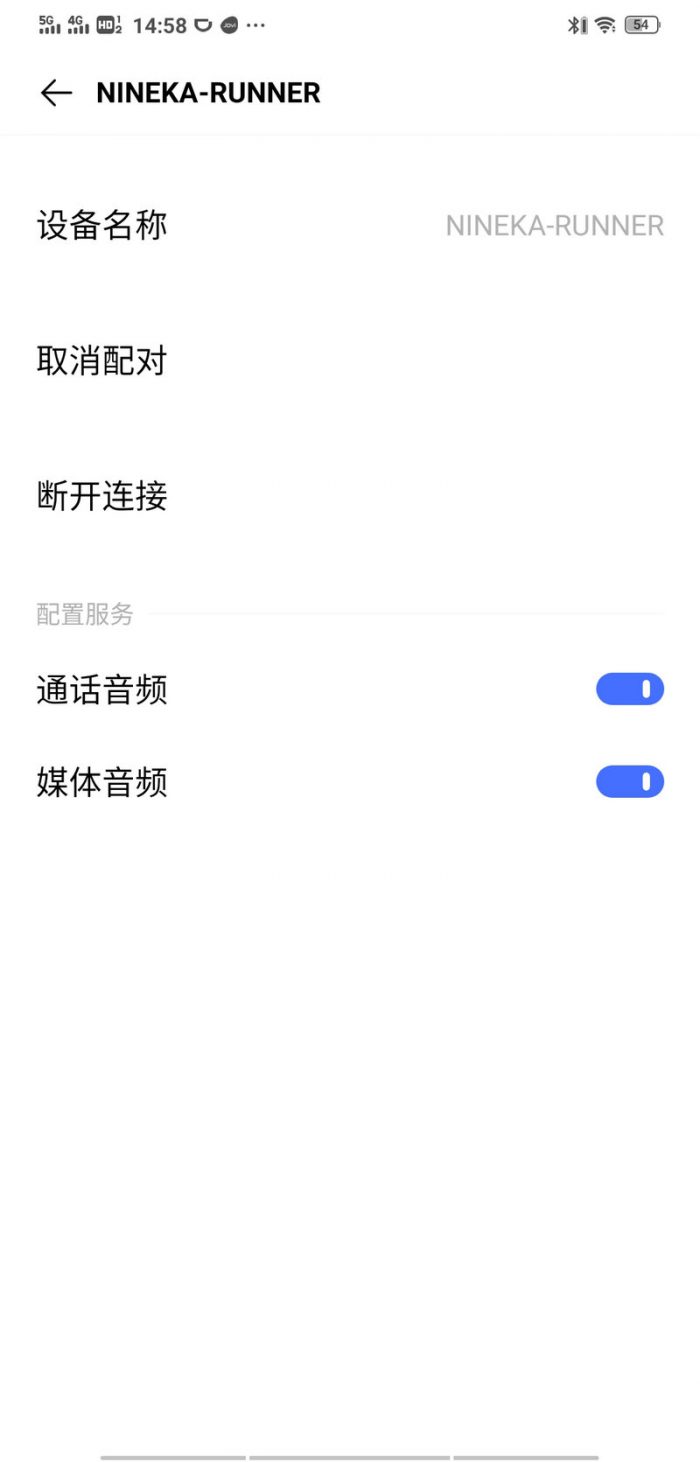Go back from NINEKA-RUNNER device settings
The width and height of the screenshot is (700, 1462).
[x=56, y=93]
